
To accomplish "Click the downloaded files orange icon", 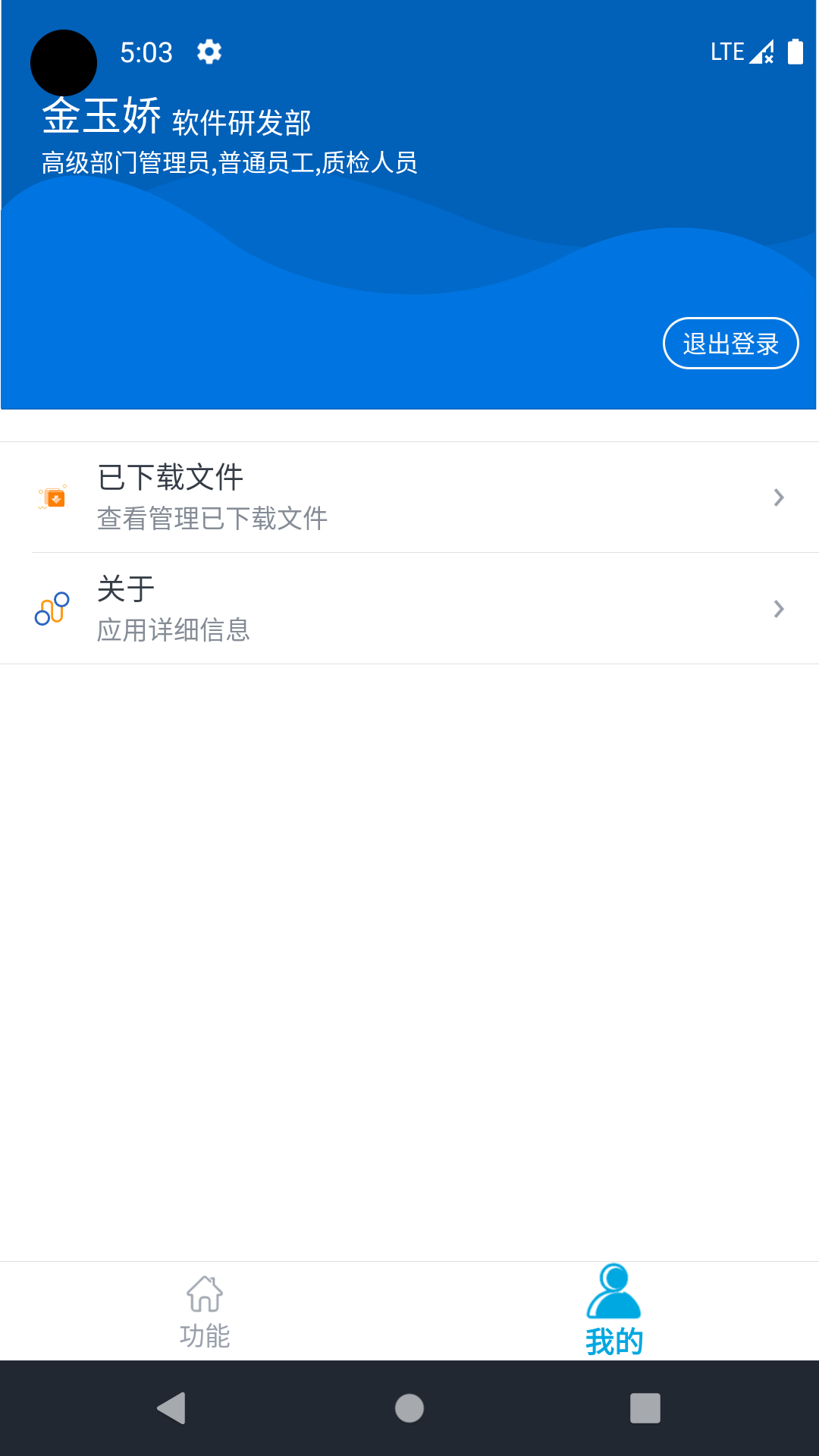I will pyautogui.click(x=53, y=497).
